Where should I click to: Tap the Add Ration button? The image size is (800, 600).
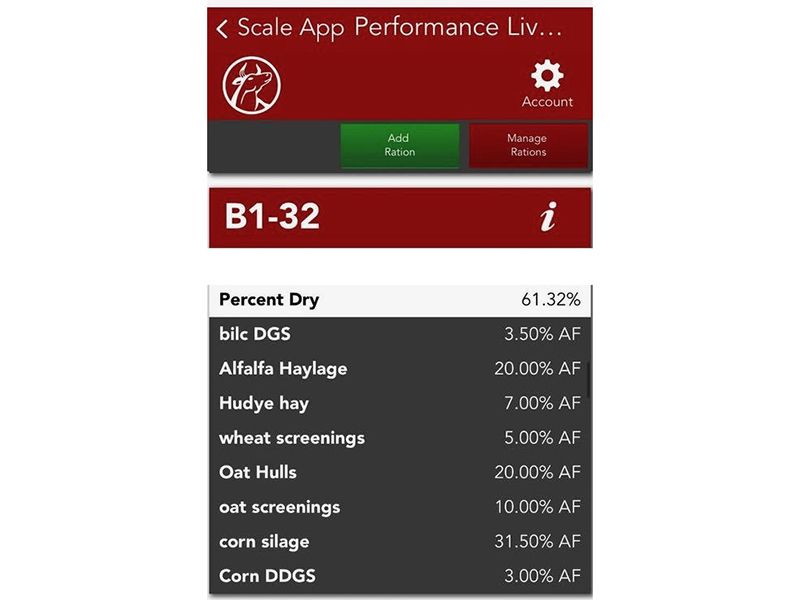pyautogui.click(x=399, y=145)
